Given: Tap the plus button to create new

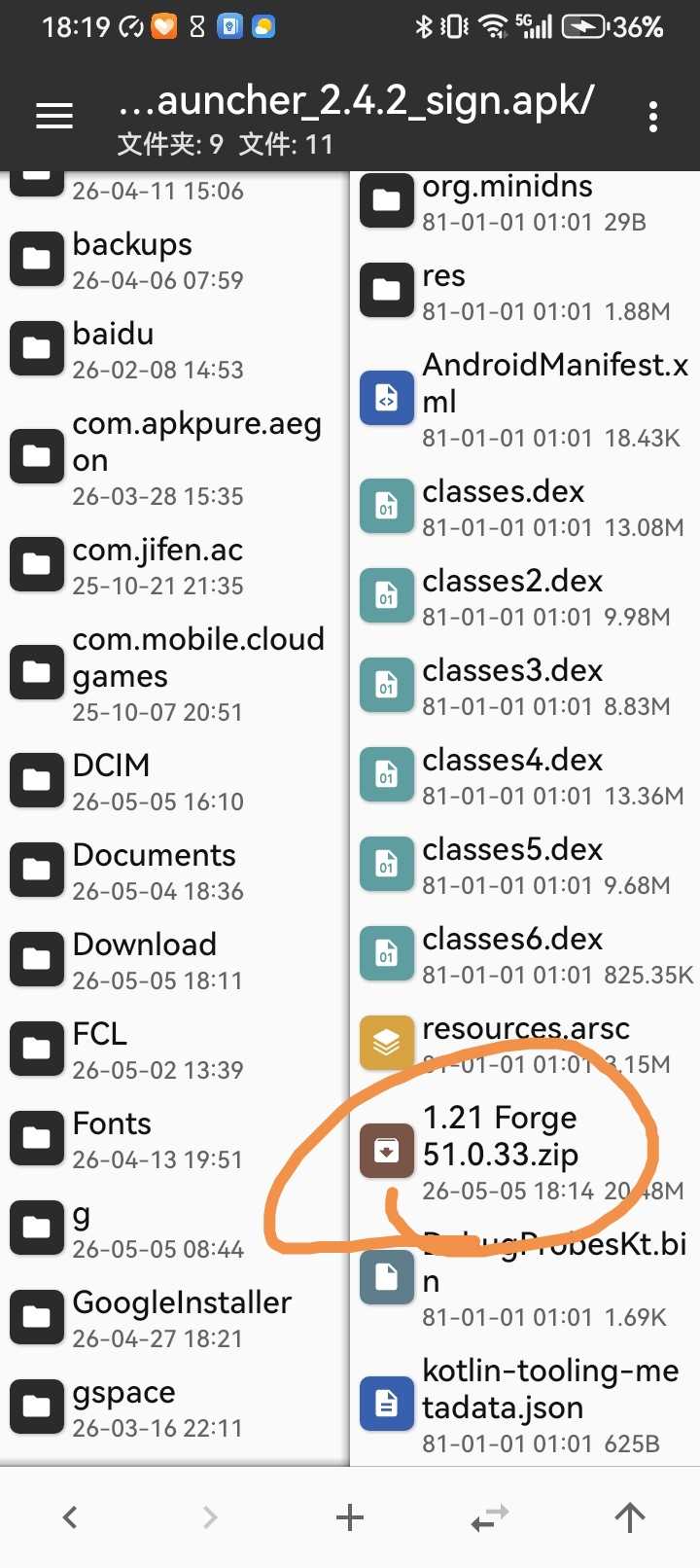Looking at the screenshot, I should [350, 1517].
